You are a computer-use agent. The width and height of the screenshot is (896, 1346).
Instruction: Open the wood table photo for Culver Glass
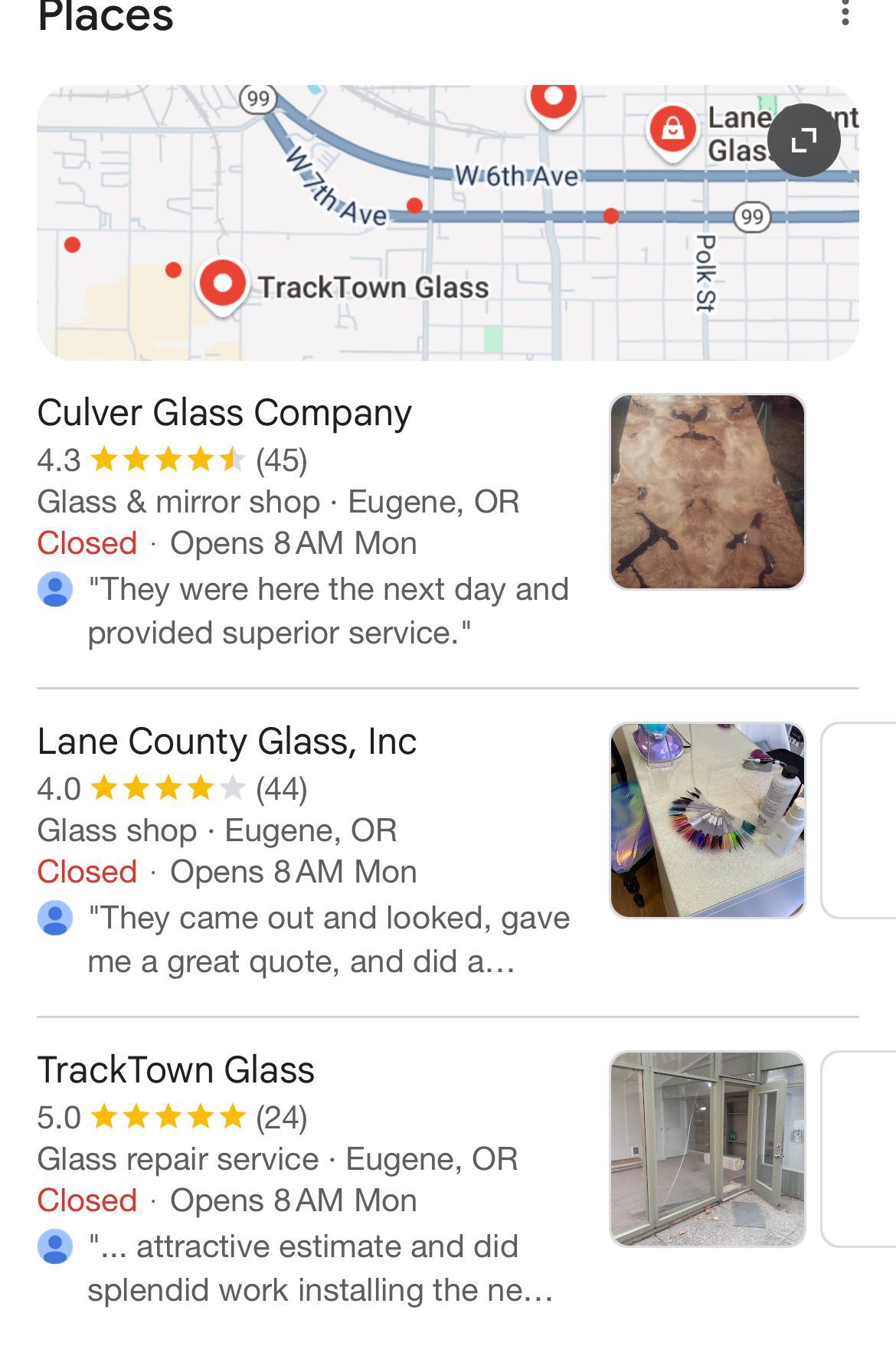pyautogui.click(x=708, y=492)
